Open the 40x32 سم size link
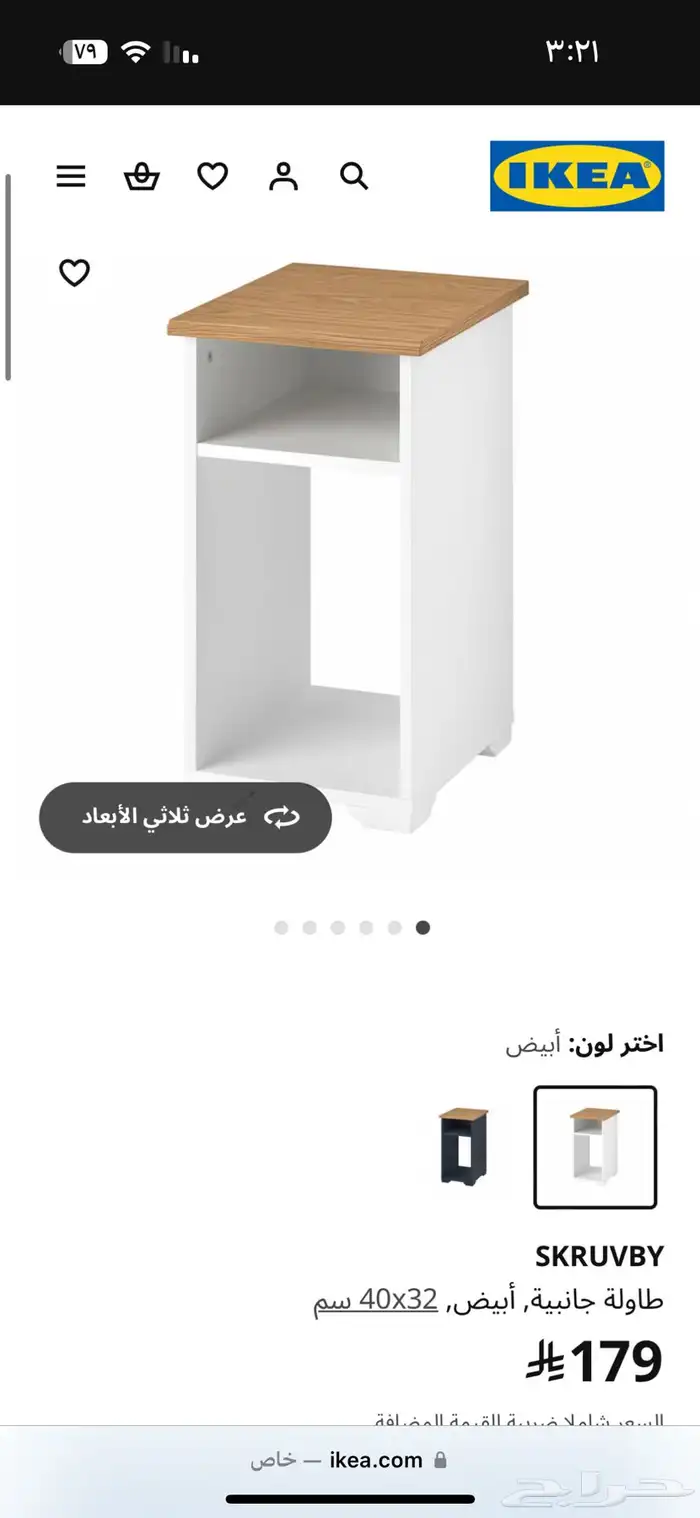The height and width of the screenshot is (1518, 700). (x=375, y=1300)
